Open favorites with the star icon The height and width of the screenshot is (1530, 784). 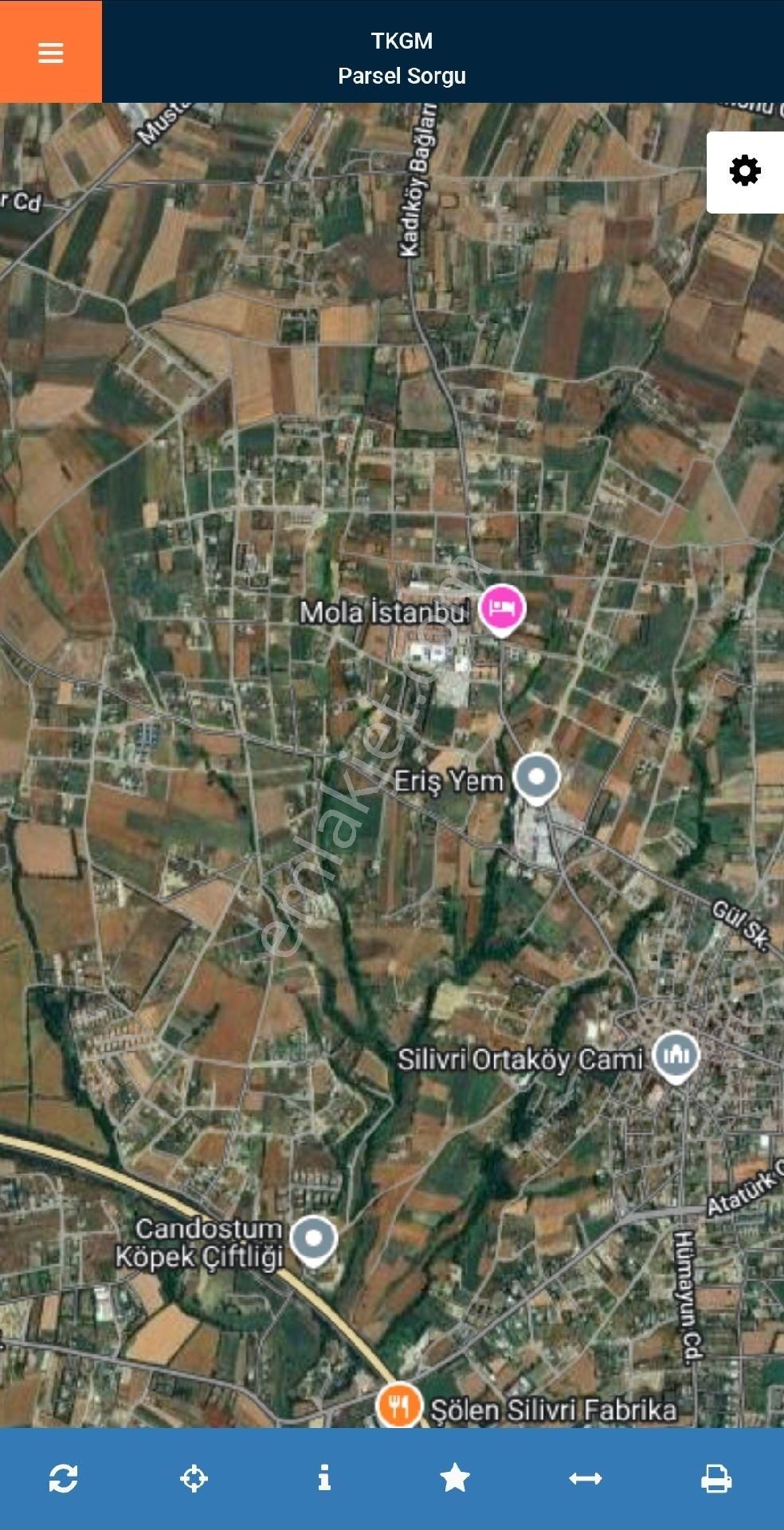click(x=455, y=1477)
